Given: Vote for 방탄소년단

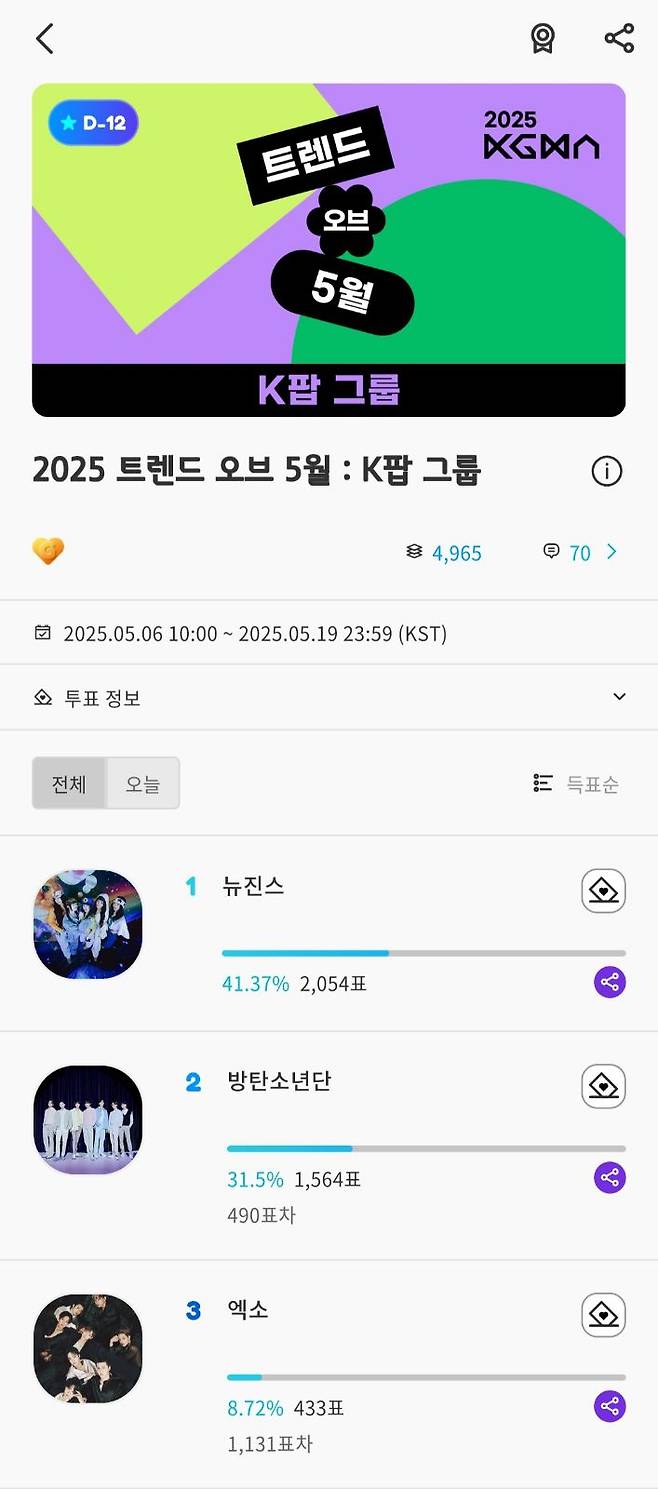Looking at the screenshot, I should click(x=603, y=1086).
